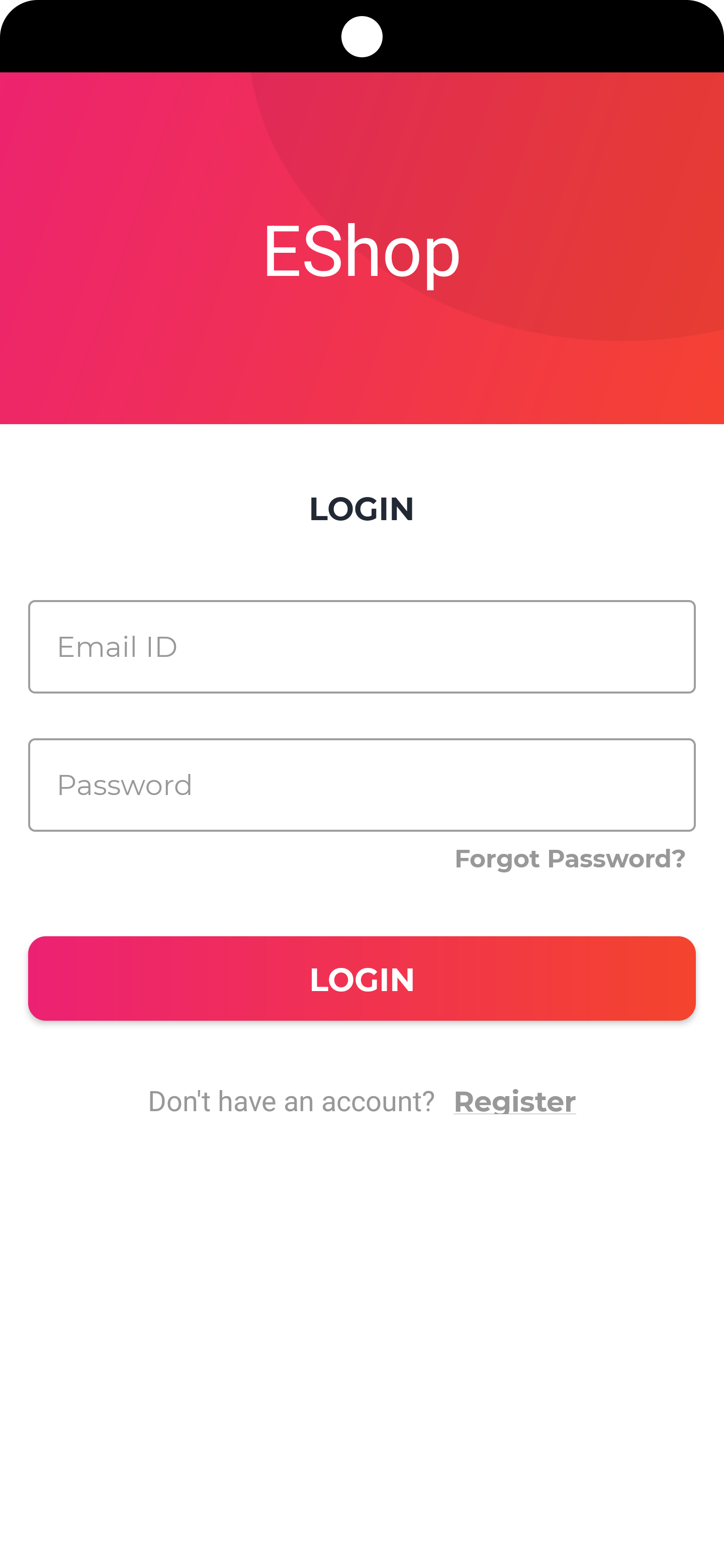This screenshot has width=724, height=1568.
Task: Click the gradient LOGIN action button
Action: pos(361,979)
